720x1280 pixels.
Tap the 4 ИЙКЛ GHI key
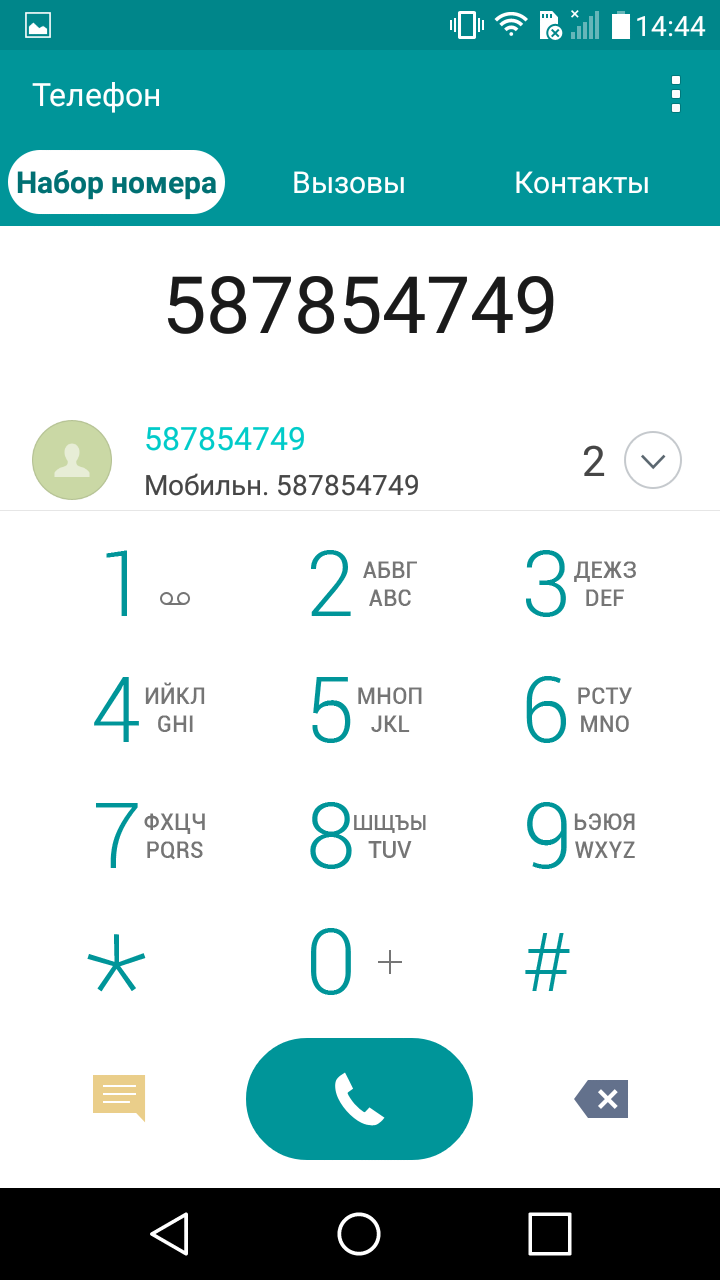pyautogui.click(x=143, y=709)
